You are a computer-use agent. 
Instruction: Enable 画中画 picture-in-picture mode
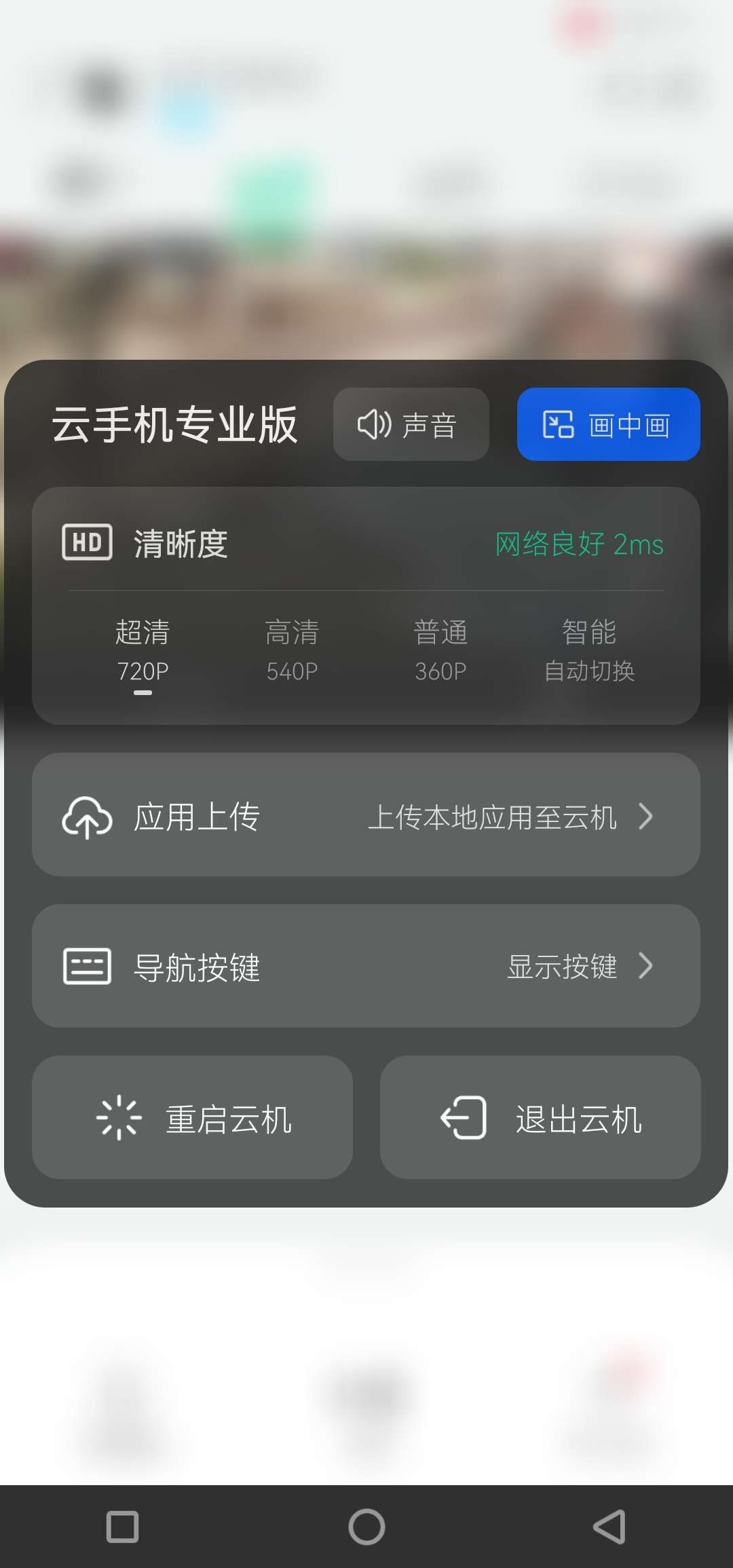tap(608, 425)
